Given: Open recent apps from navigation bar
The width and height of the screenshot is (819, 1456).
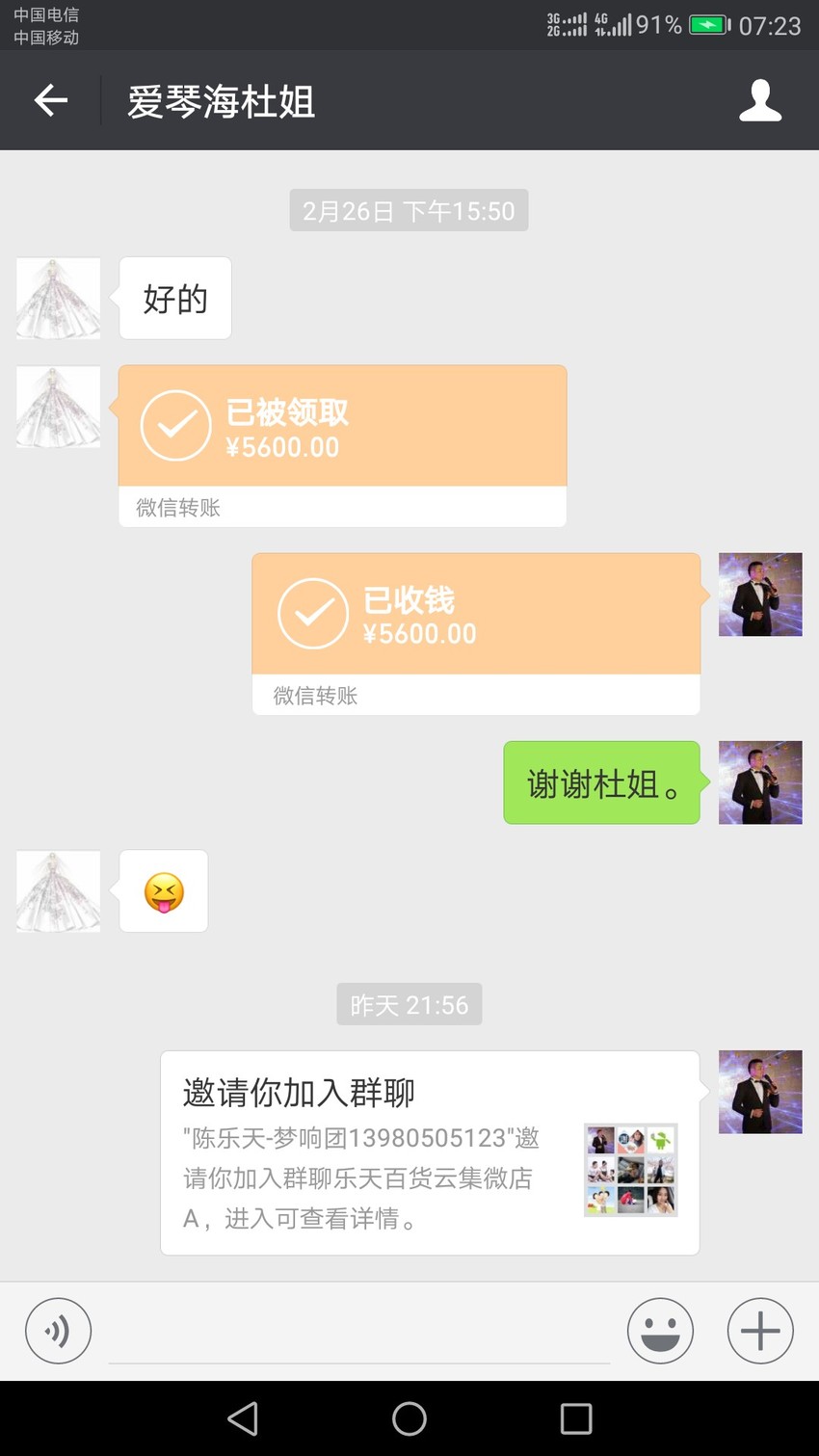Looking at the screenshot, I should (576, 1418).
